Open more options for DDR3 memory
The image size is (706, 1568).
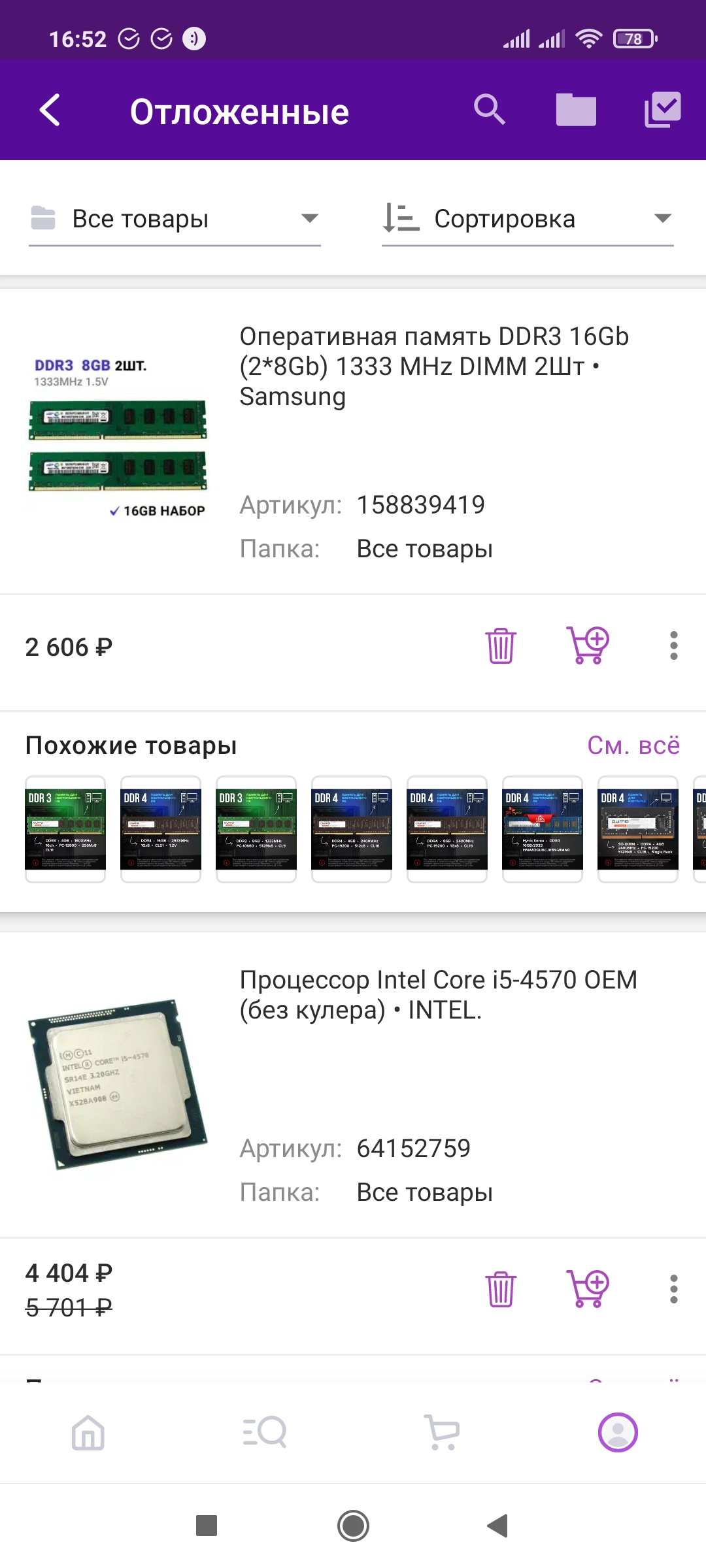[x=673, y=646]
